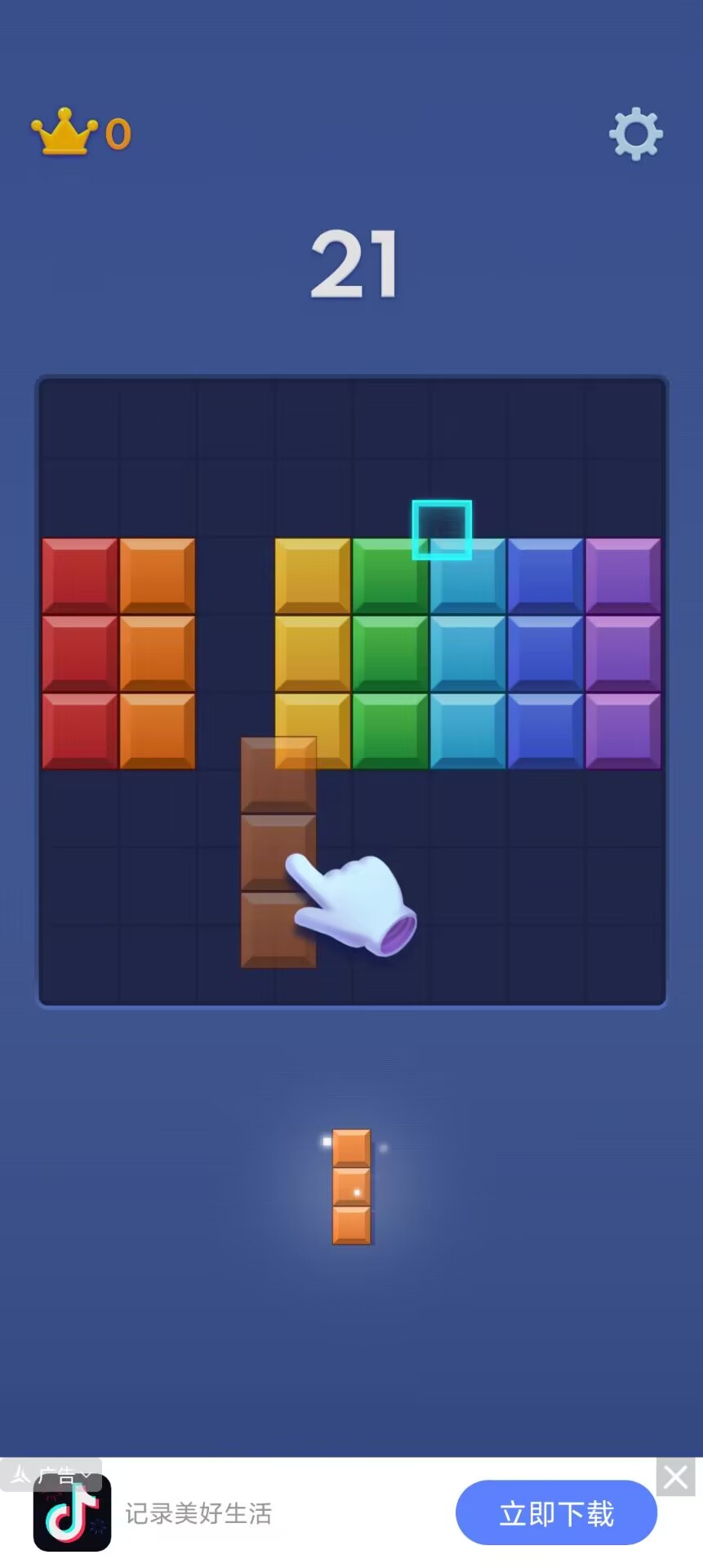
Task: Tap the orange three-block piece below the board
Action: [352, 1187]
